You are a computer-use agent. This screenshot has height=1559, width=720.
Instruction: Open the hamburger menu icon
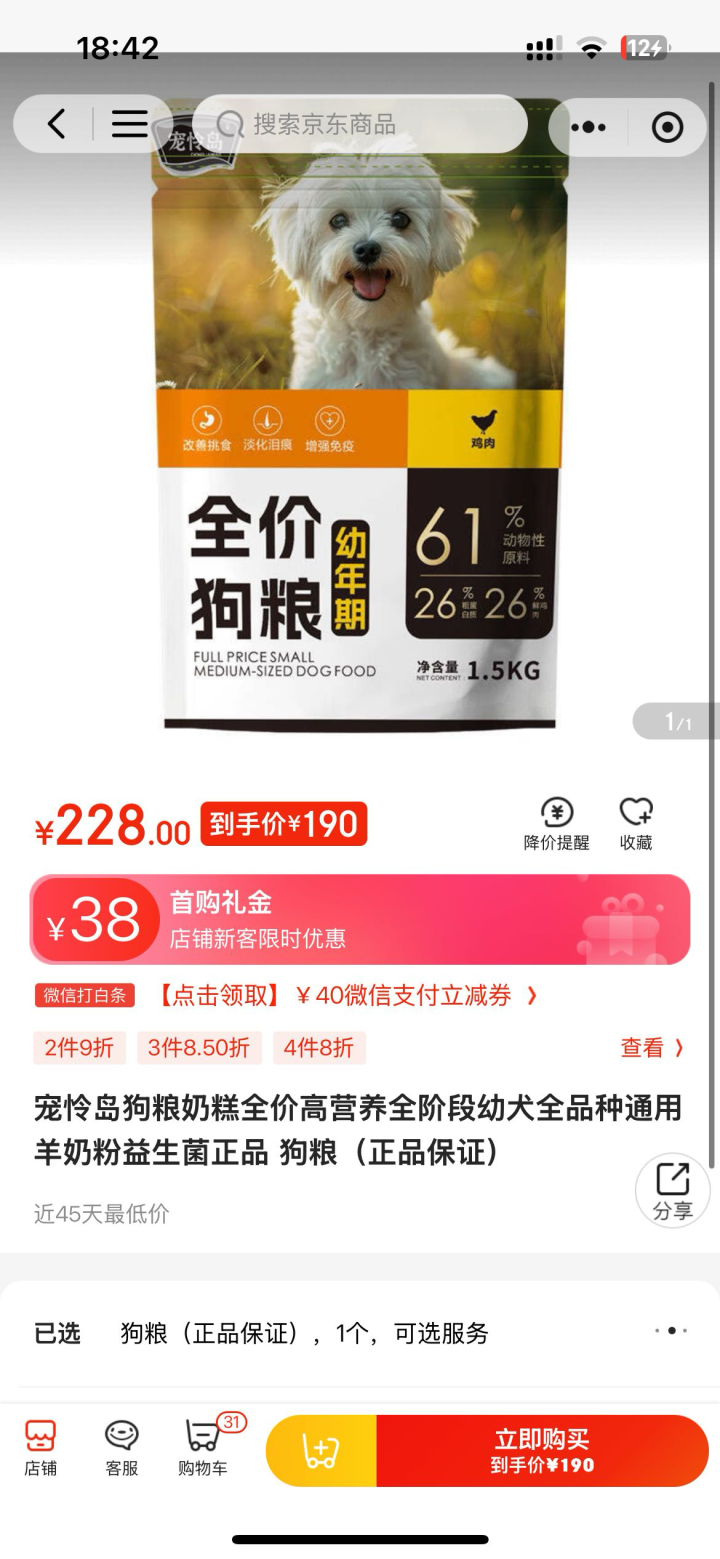pos(129,124)
